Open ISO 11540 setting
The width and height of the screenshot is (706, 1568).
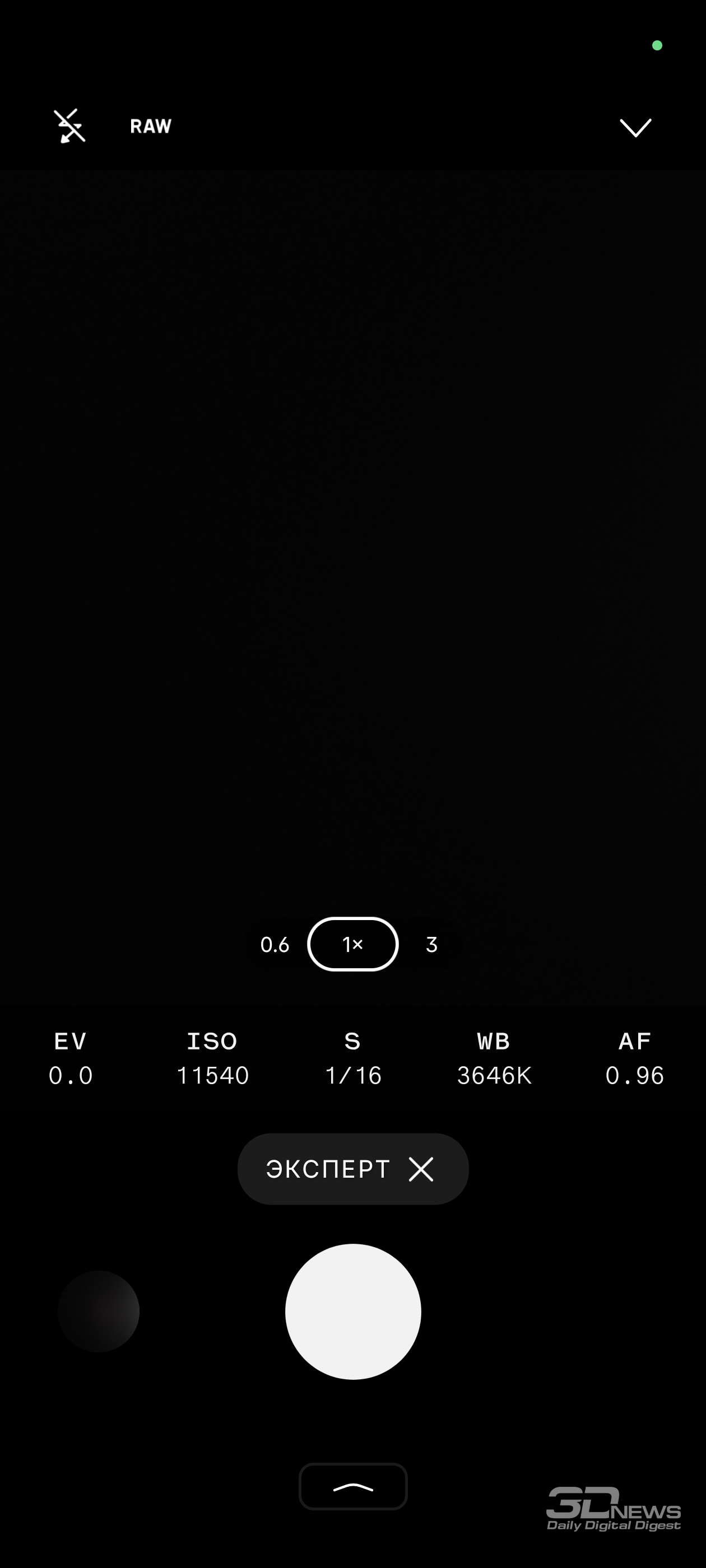click(212, 1058)
